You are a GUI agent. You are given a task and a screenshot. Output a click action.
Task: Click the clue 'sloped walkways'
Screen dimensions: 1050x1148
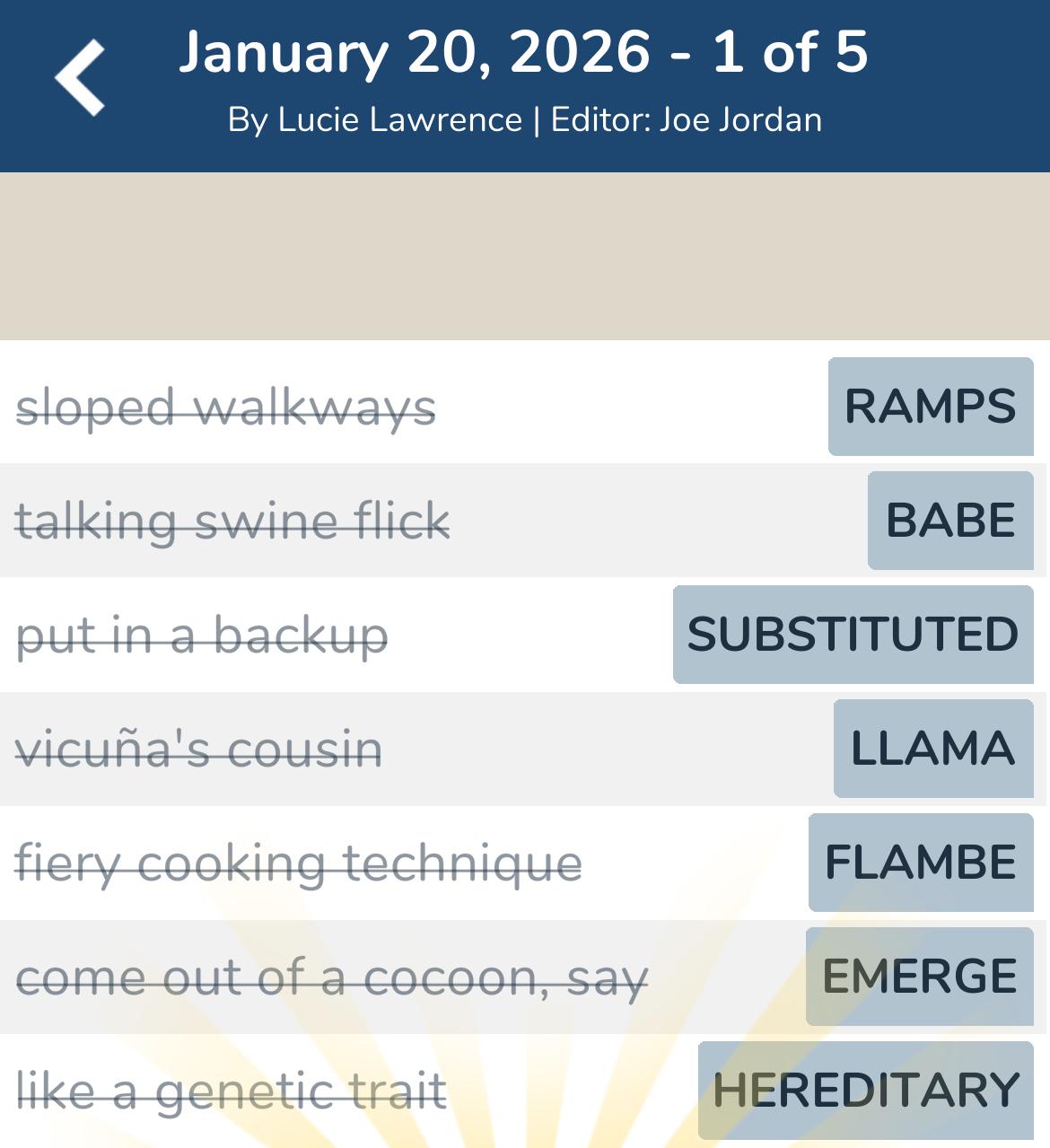227,407
